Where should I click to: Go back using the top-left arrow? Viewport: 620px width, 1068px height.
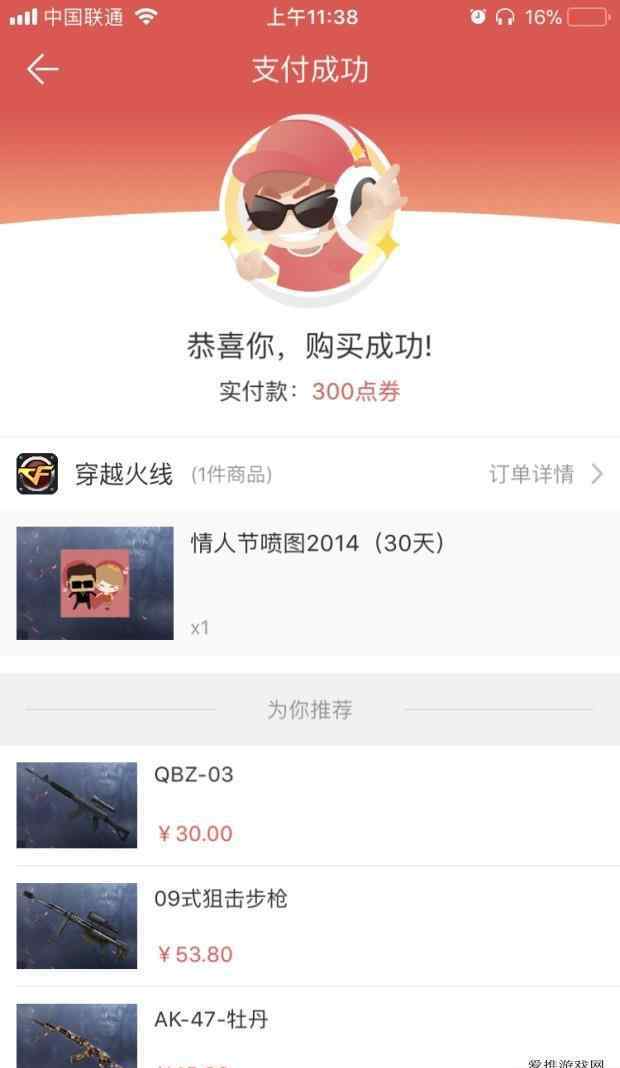(42, 69)
